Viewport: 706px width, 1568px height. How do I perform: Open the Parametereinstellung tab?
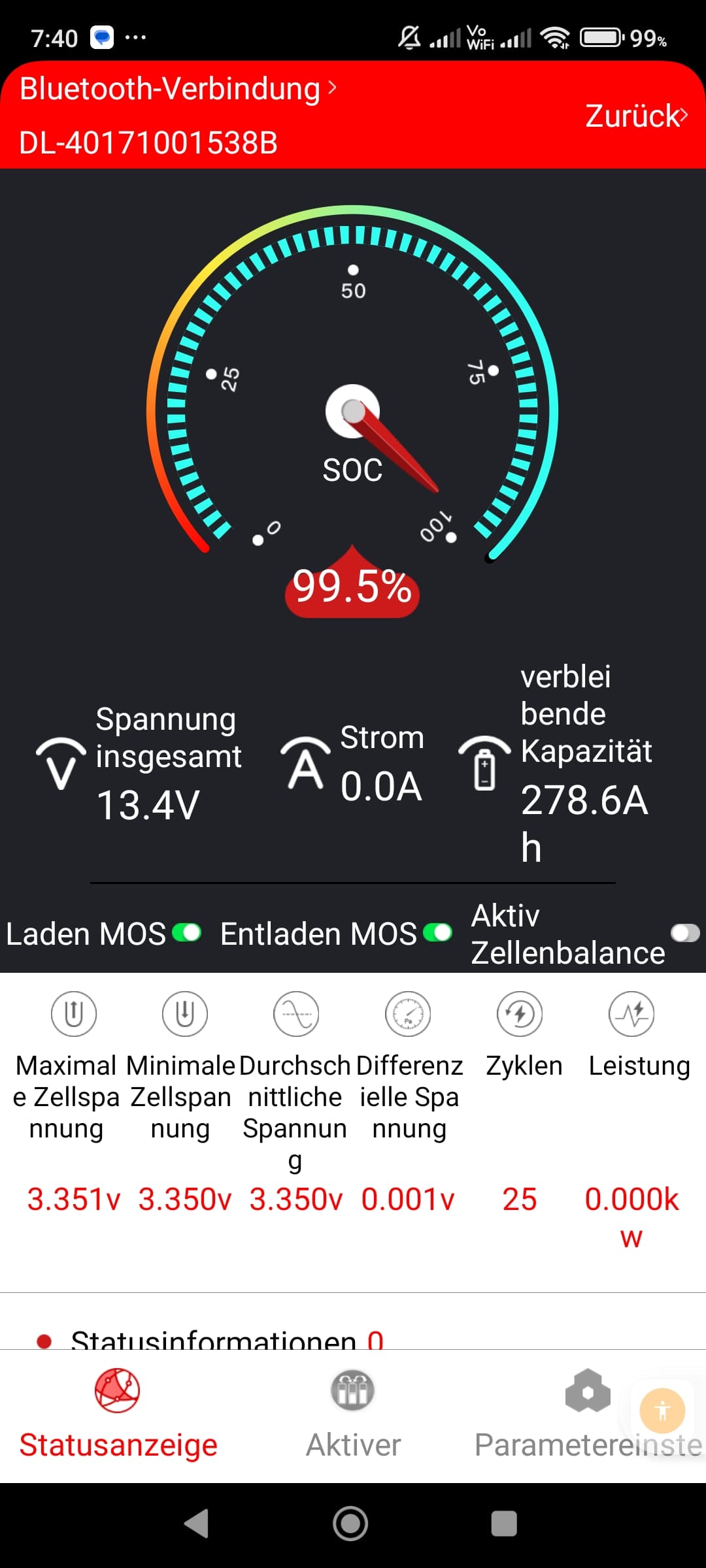point(588,1414)
